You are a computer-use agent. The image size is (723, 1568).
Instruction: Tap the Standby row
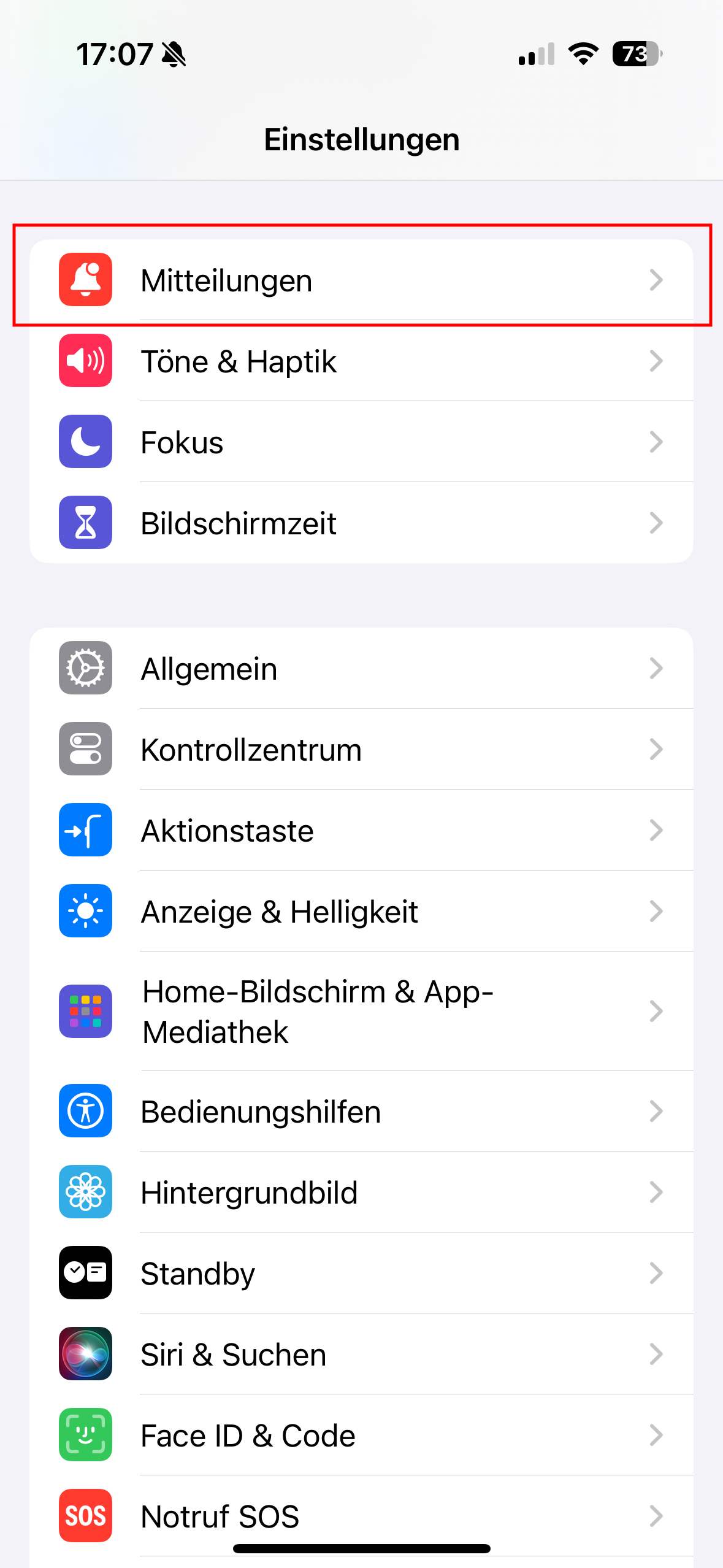coord(361,1273)
